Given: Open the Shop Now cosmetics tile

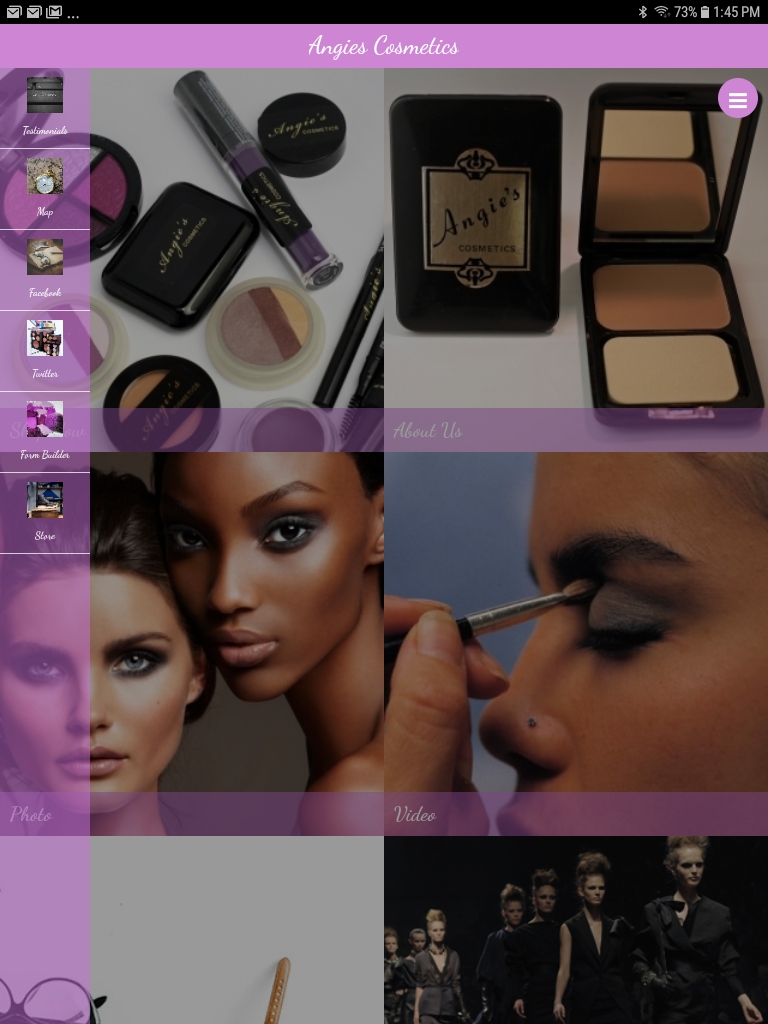Looking at the screenshot, I should click(237, 260).
